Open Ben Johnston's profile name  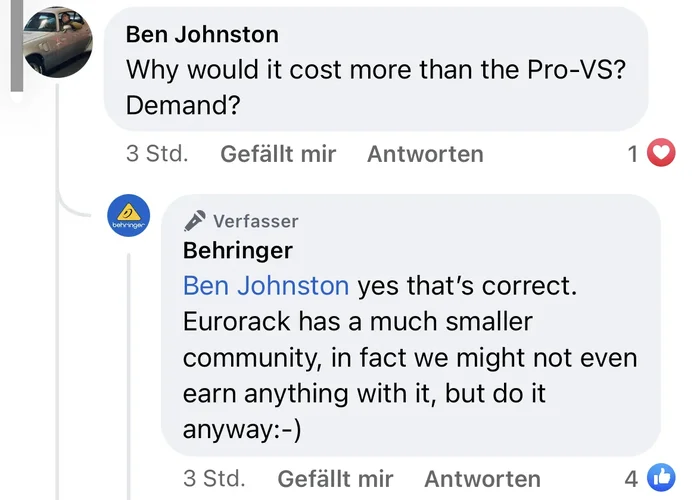tap(202, 34)
